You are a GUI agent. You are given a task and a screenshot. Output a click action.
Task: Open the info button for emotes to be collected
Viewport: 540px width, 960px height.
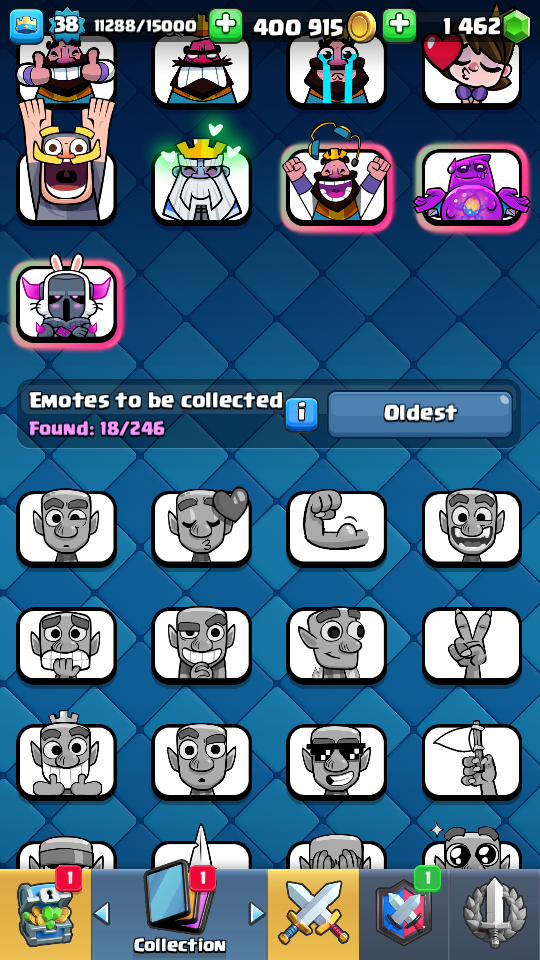[x=301, y=414]
